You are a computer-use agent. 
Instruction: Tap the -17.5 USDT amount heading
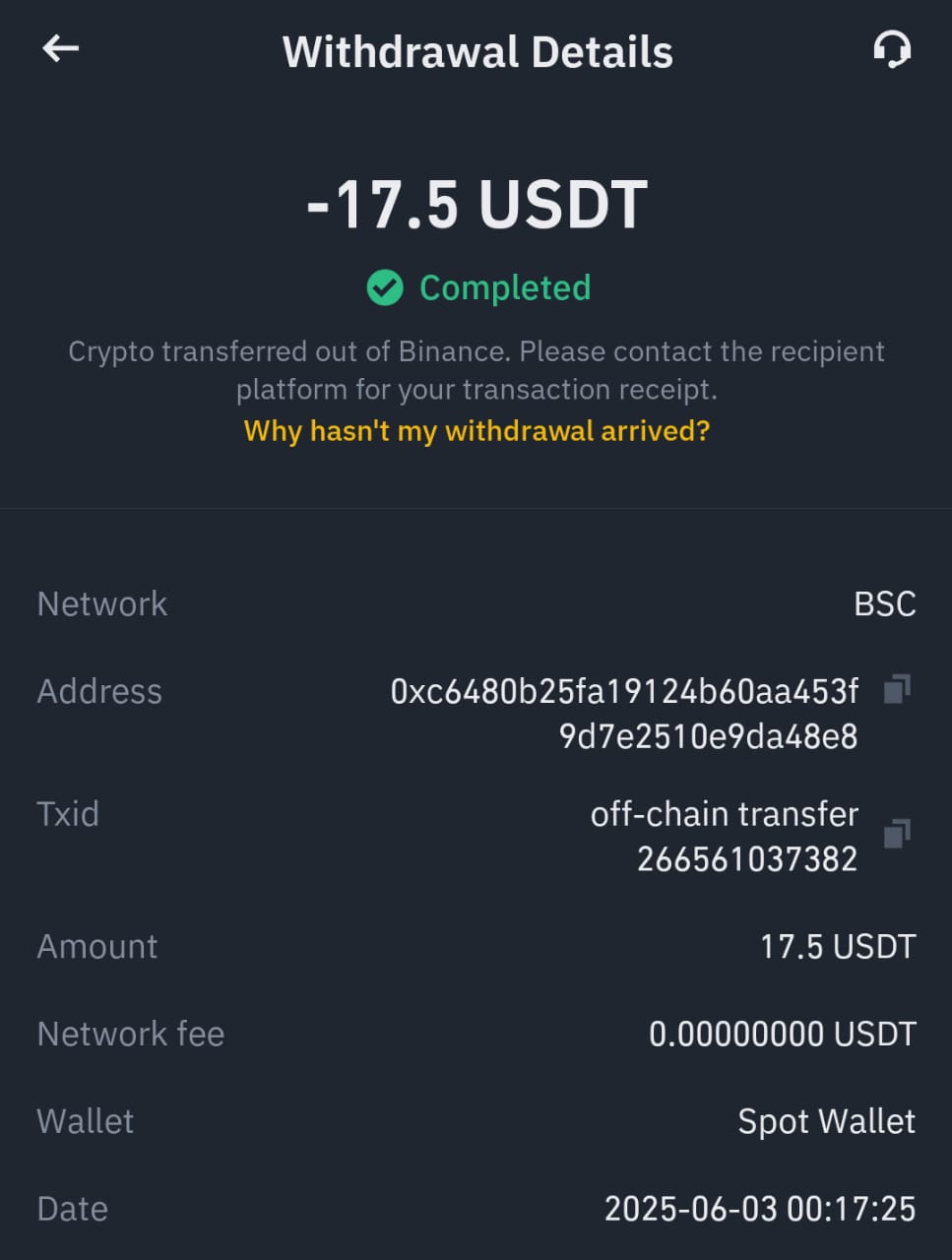click(476, 203)
